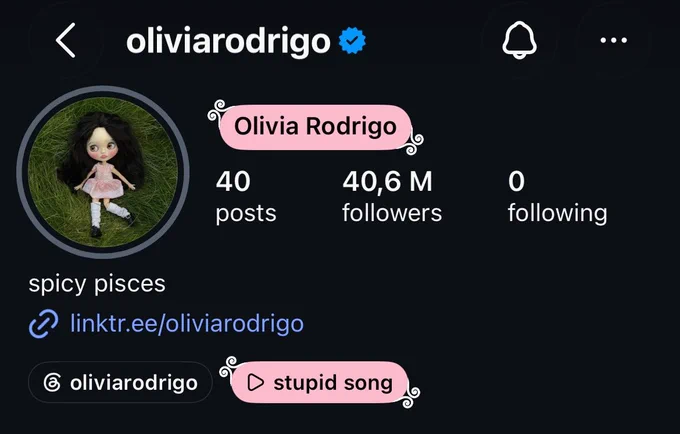Open the three-dot overflow menu
The image size is (680, 434).
coord(614,40)
